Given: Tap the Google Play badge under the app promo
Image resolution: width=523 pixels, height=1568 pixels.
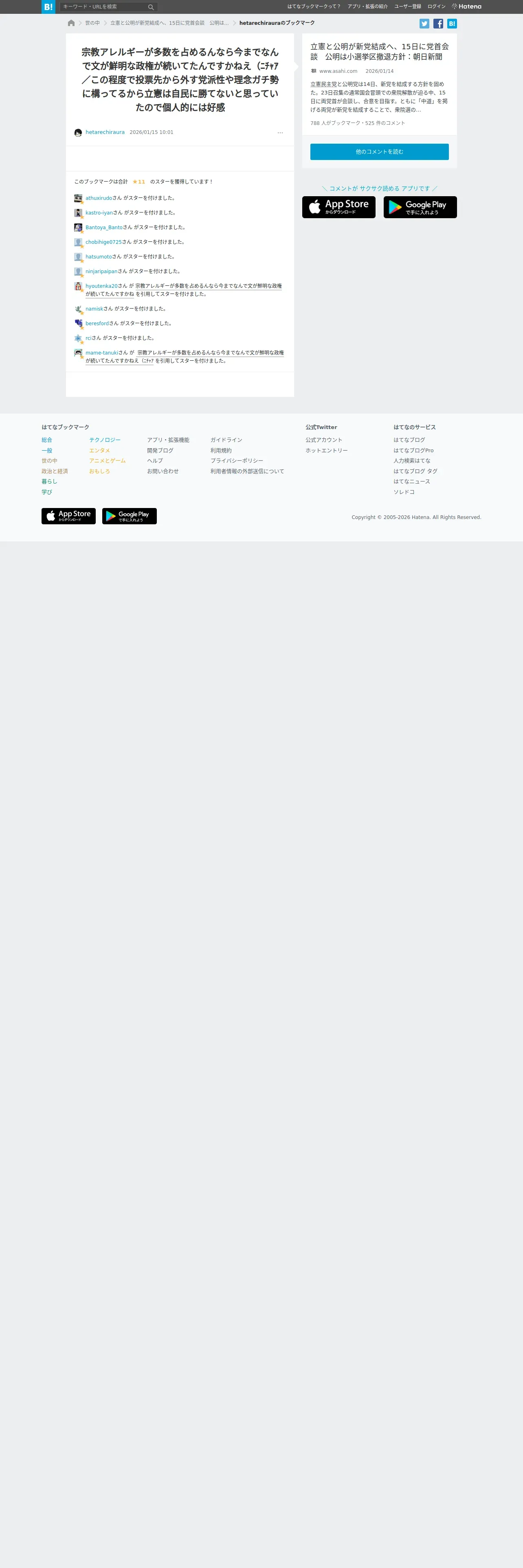Looking at the screenshot, I should (420, 207).
